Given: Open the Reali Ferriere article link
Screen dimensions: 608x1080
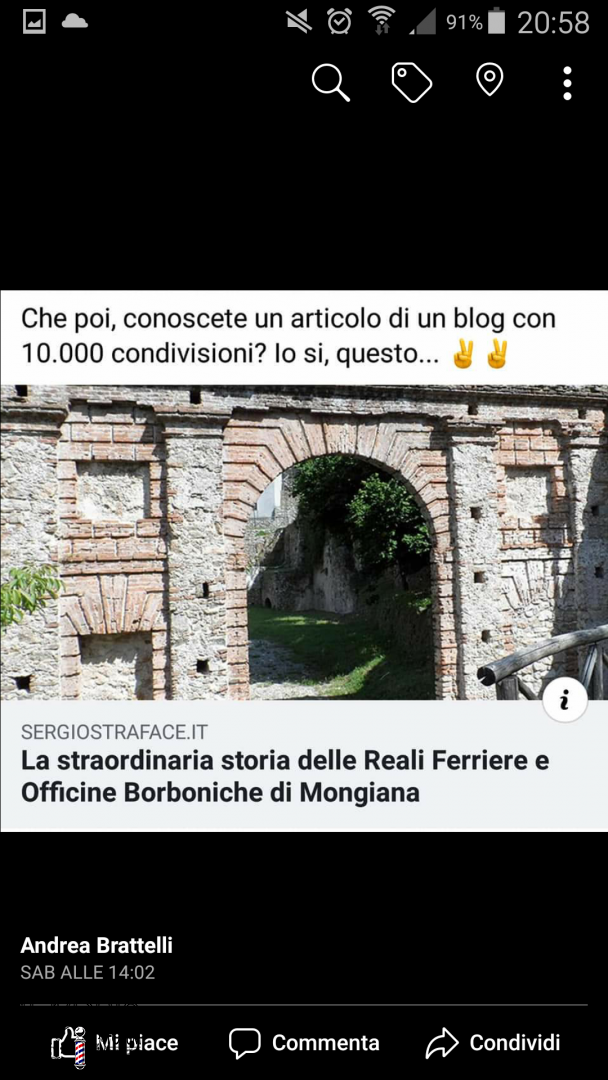Looking at the screenshot, I should click(x=285, y=777).
